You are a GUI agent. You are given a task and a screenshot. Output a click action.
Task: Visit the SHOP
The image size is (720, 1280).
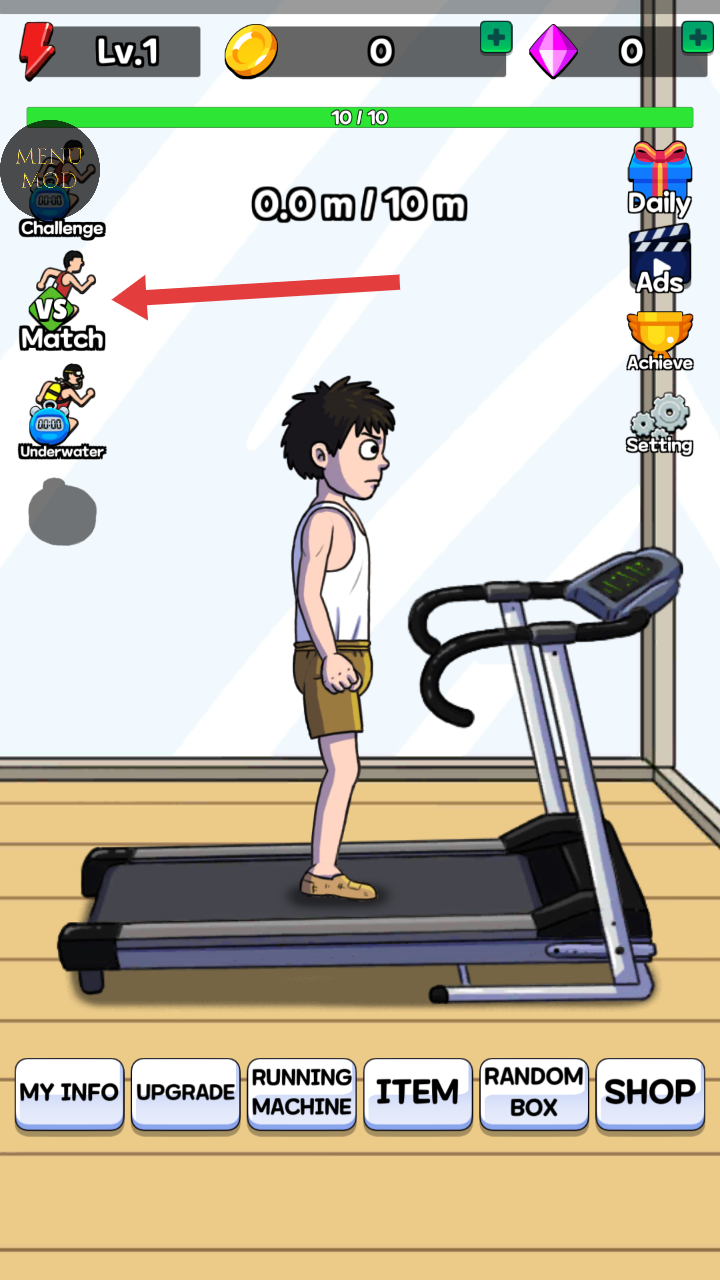pyautogui.click(x=650, y=1094)
